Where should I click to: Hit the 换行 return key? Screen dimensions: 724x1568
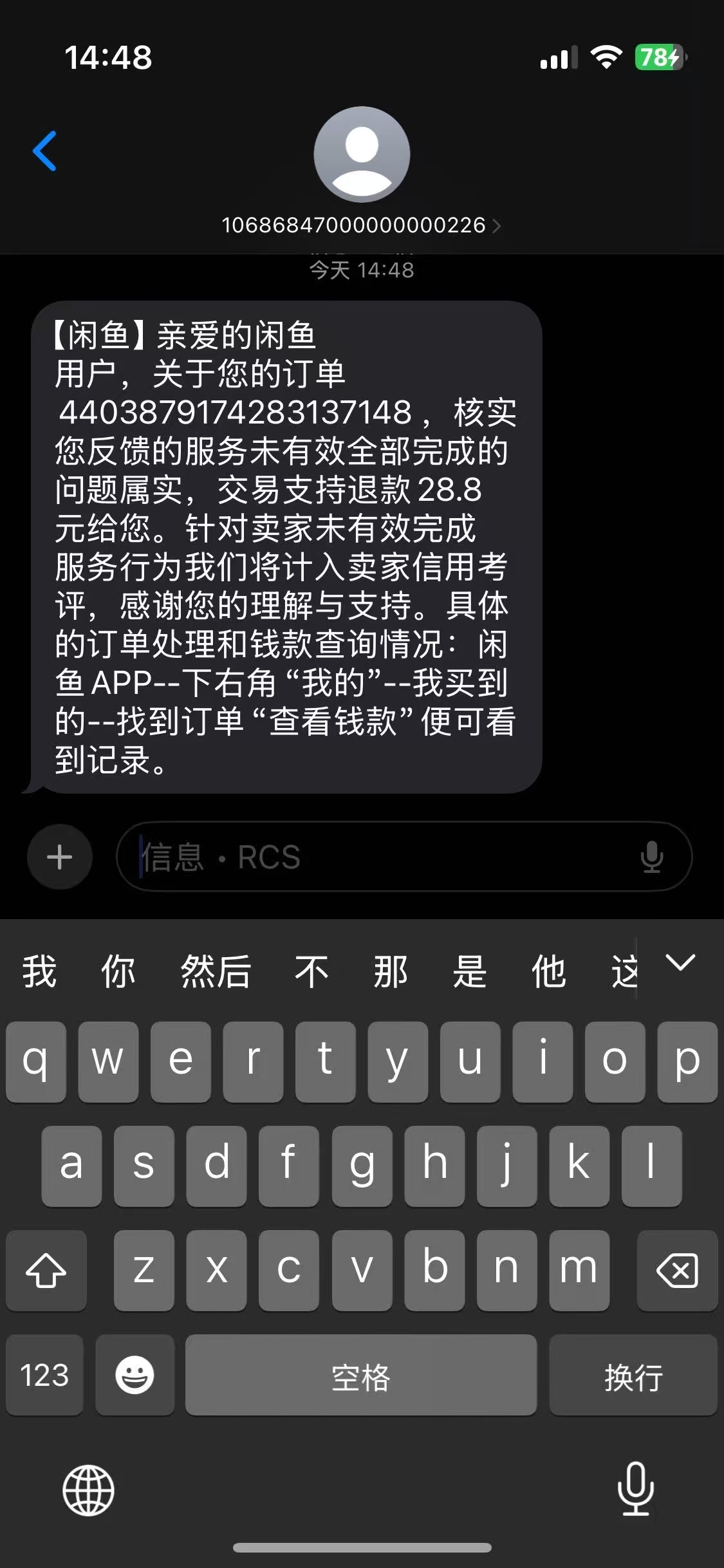tap(633, 1376)
